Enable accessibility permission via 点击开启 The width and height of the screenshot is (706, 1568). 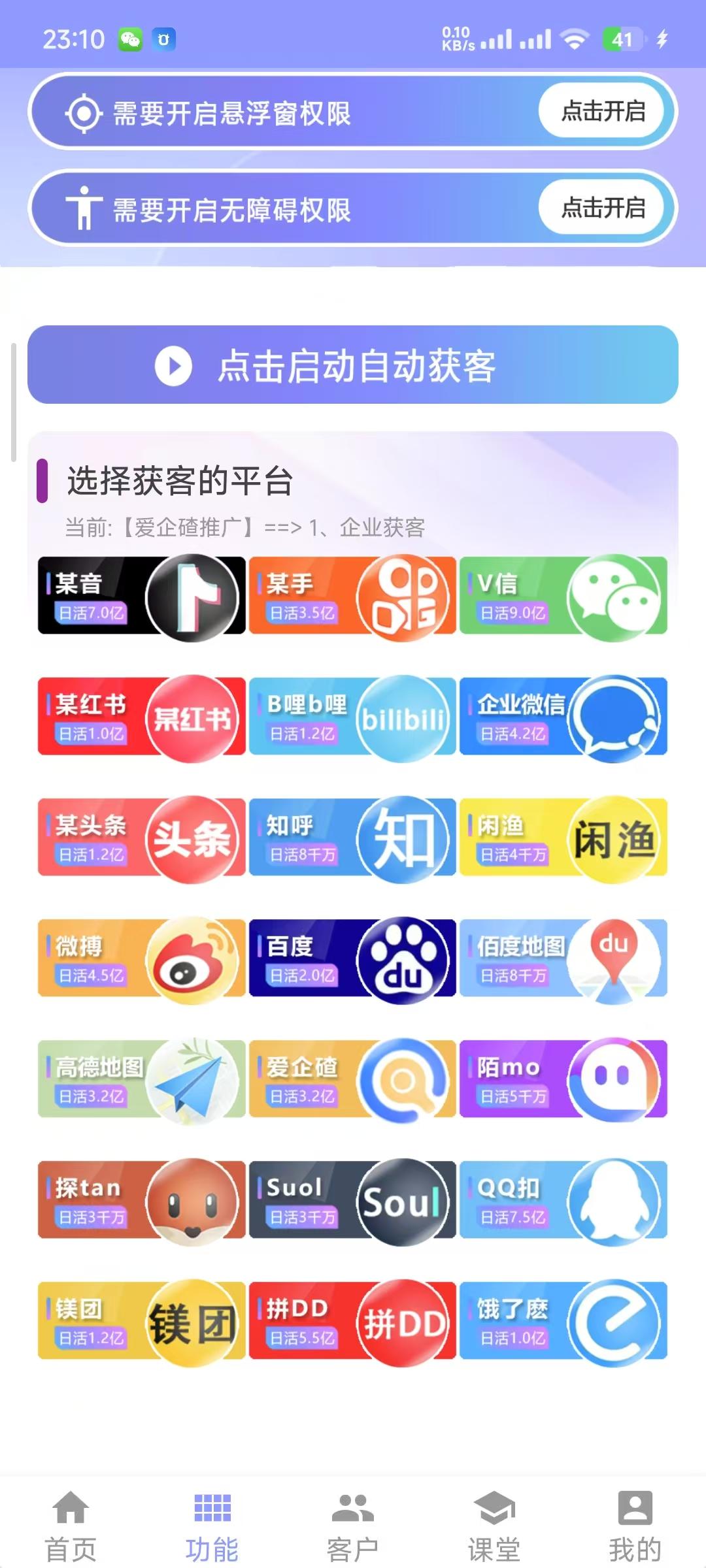[x=602, y=209]
